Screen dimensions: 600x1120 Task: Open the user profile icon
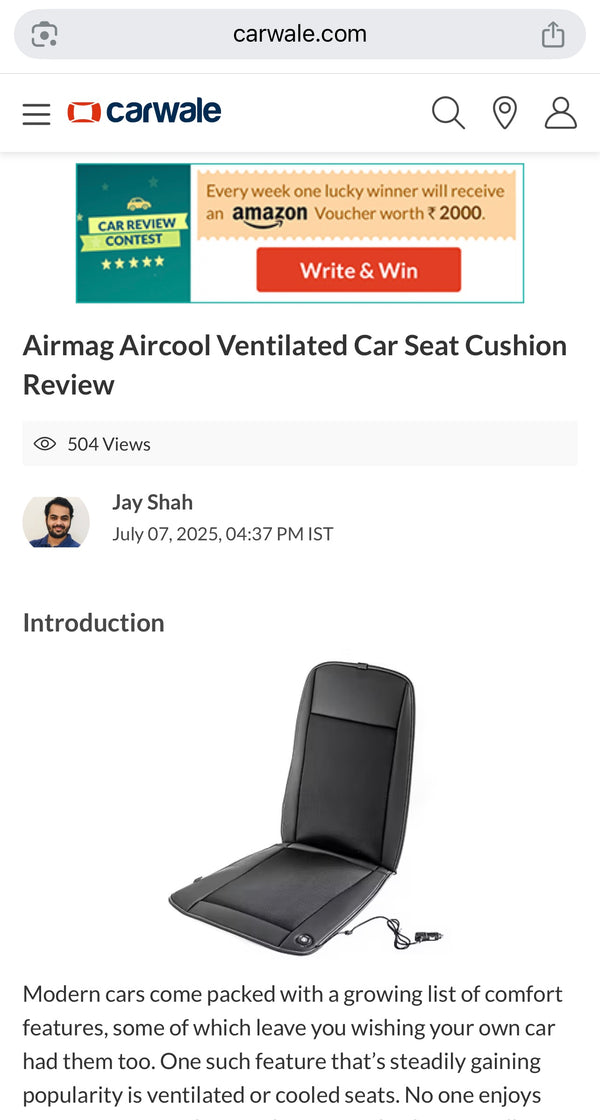tap(560, 113)
